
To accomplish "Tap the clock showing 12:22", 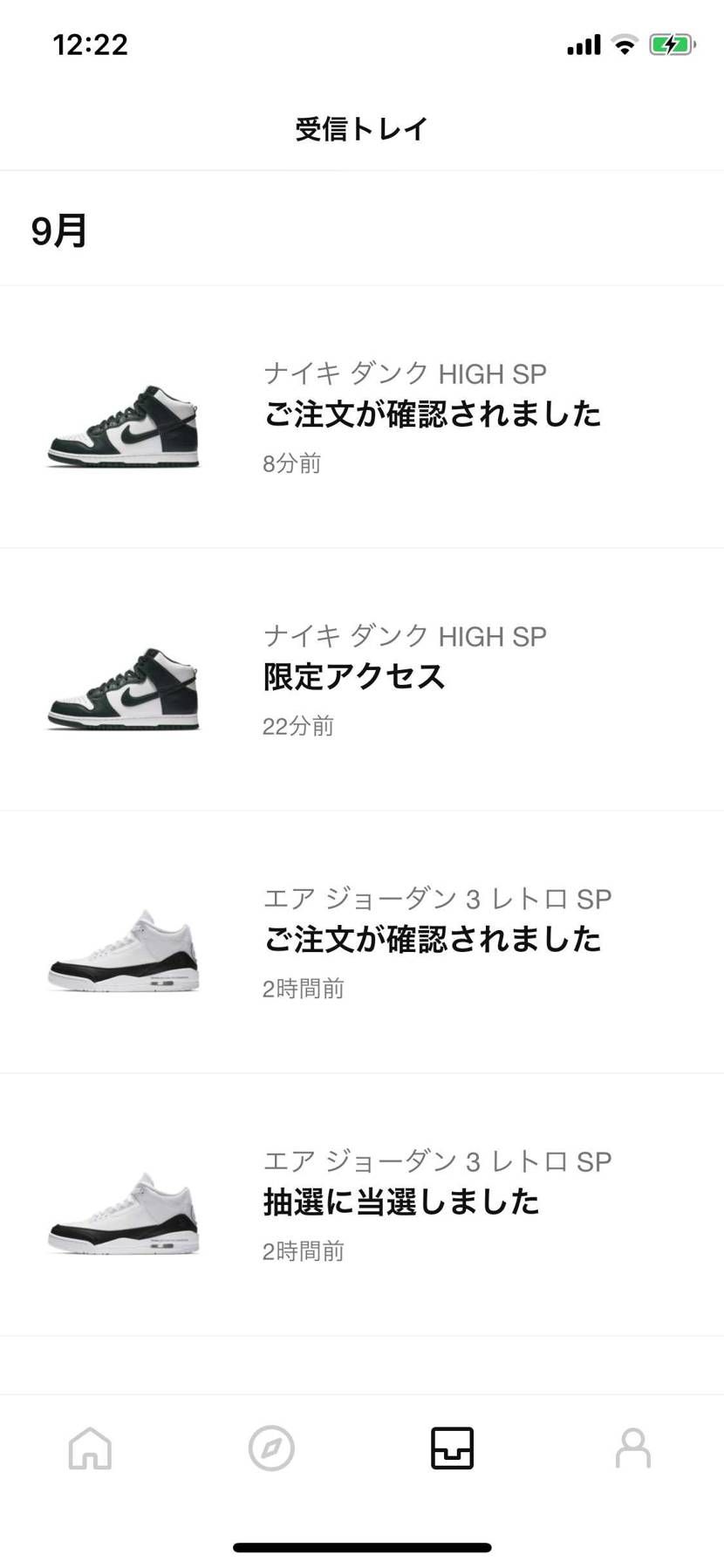I will [90, 43].
